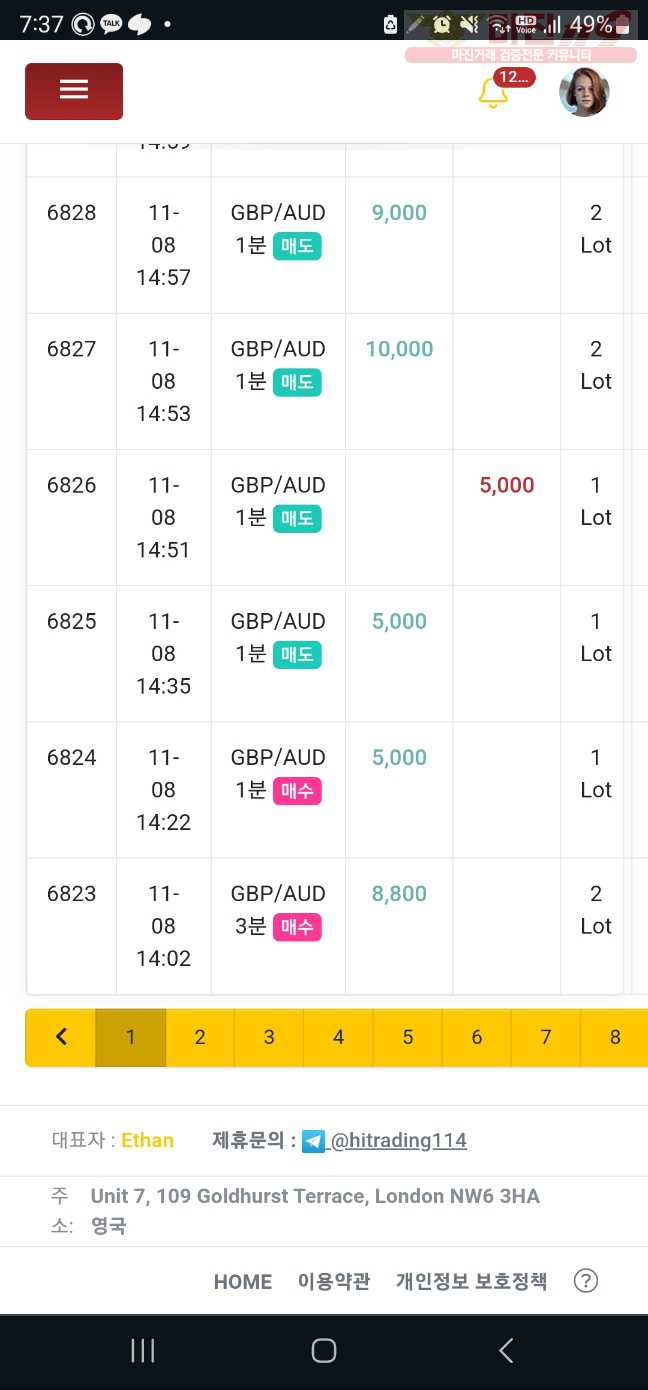
Task: Open 이용약관 terms of use
Action: click(334, 1281)
